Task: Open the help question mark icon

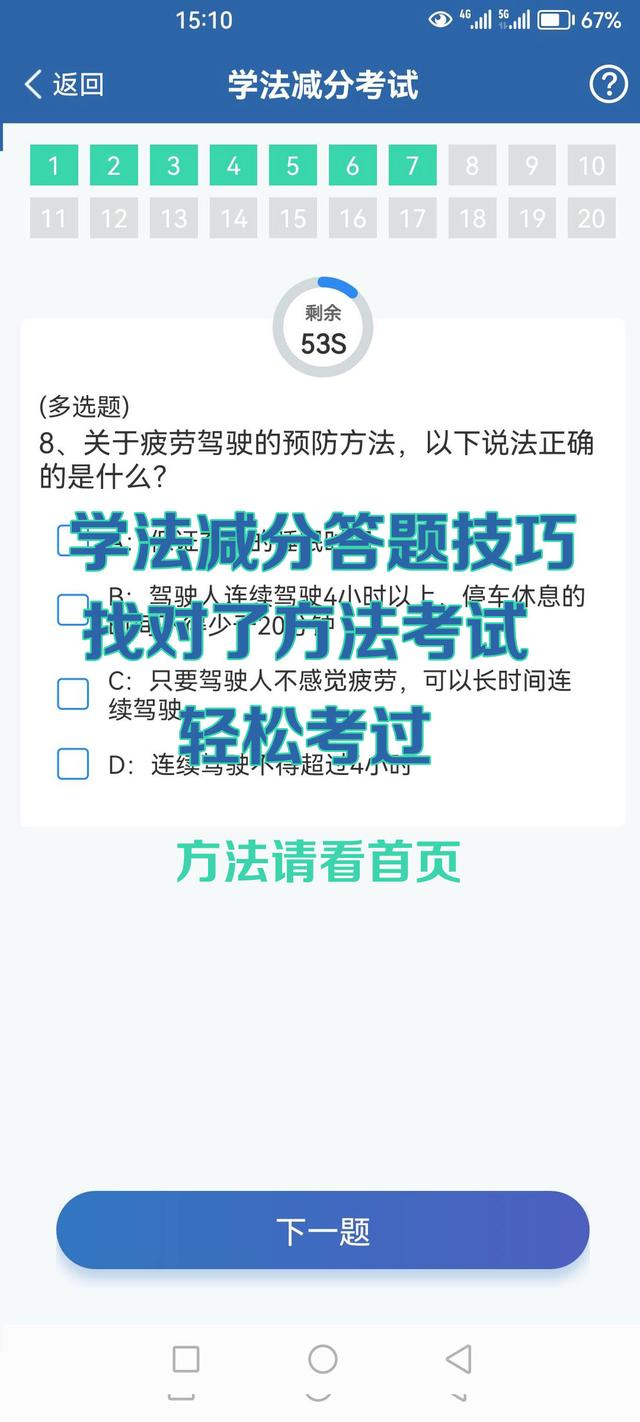Action: coord(608,84)
